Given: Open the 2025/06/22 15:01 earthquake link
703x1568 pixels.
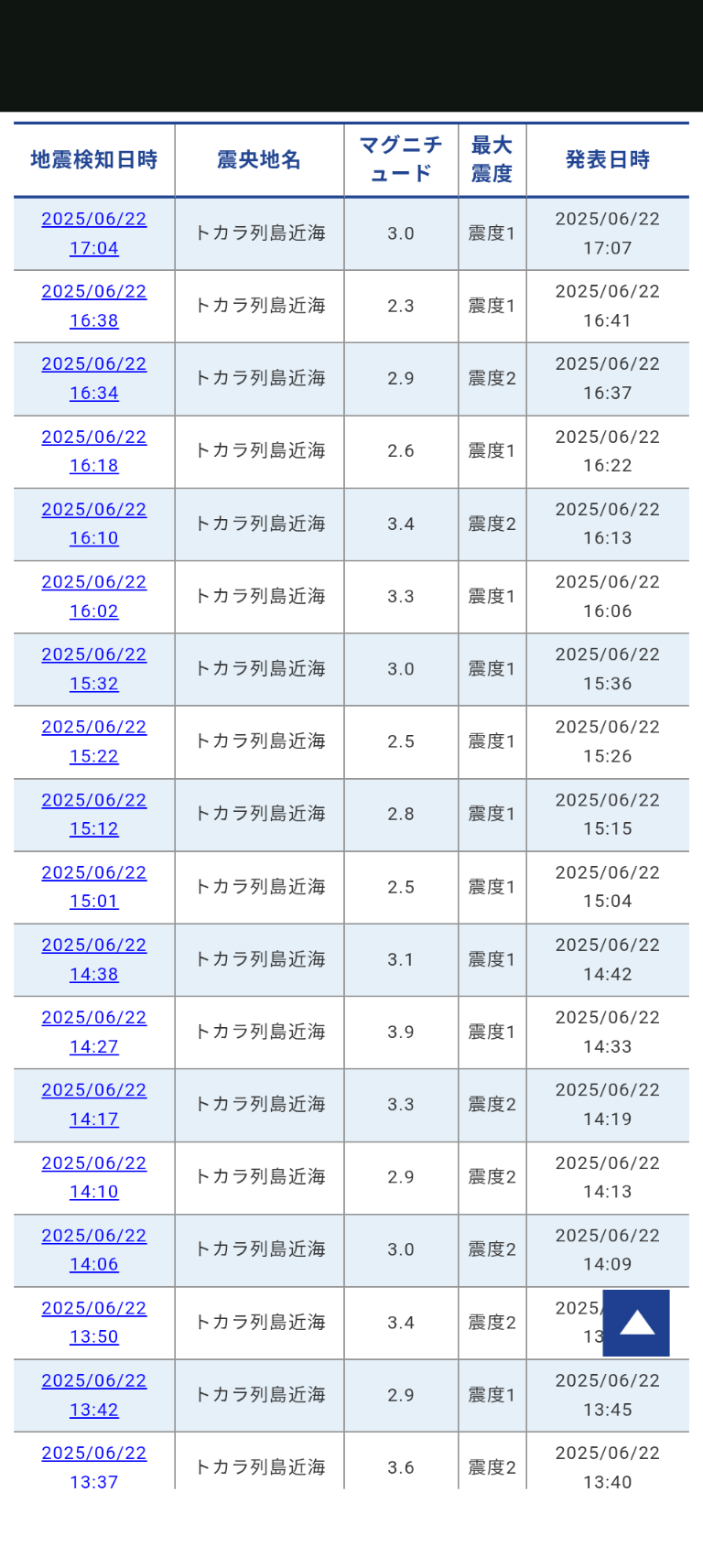Looking at the screenshot, I should pyautogui.click(x=94, y=887).
